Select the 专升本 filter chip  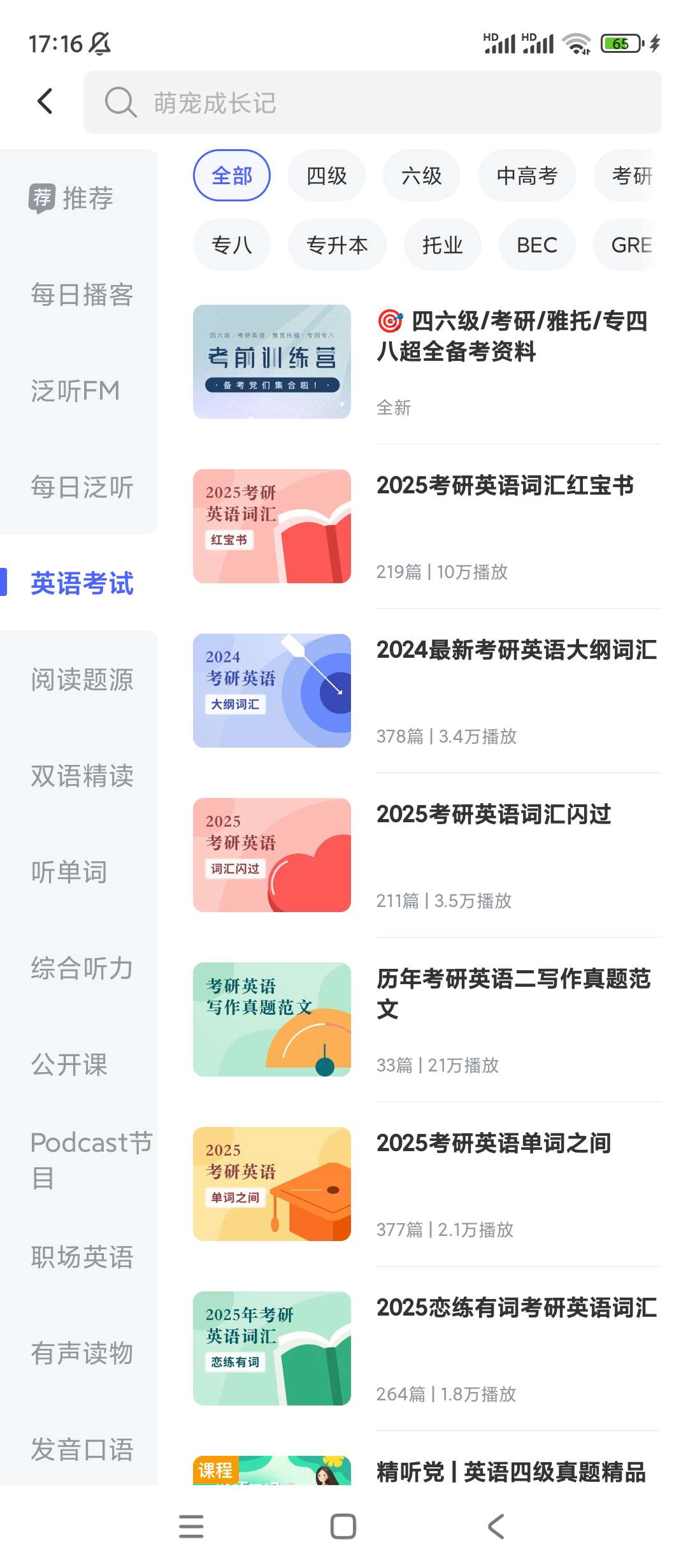[337, 245]
